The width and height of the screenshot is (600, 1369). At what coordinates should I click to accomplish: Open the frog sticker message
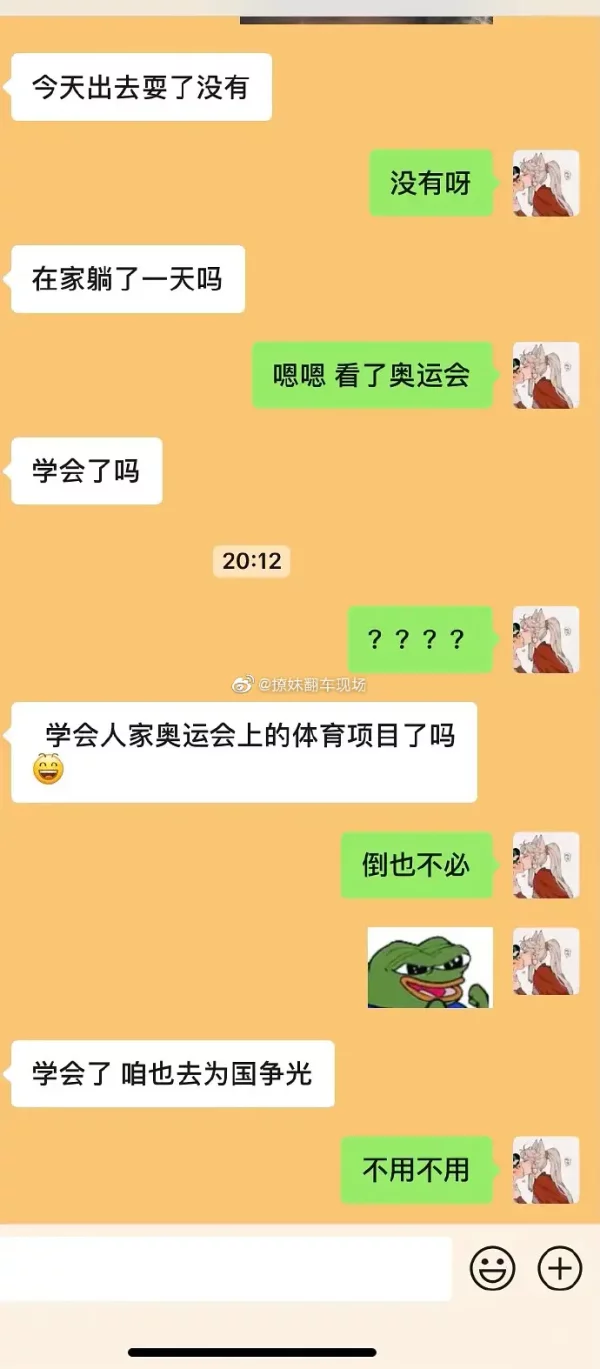point(430,967)
